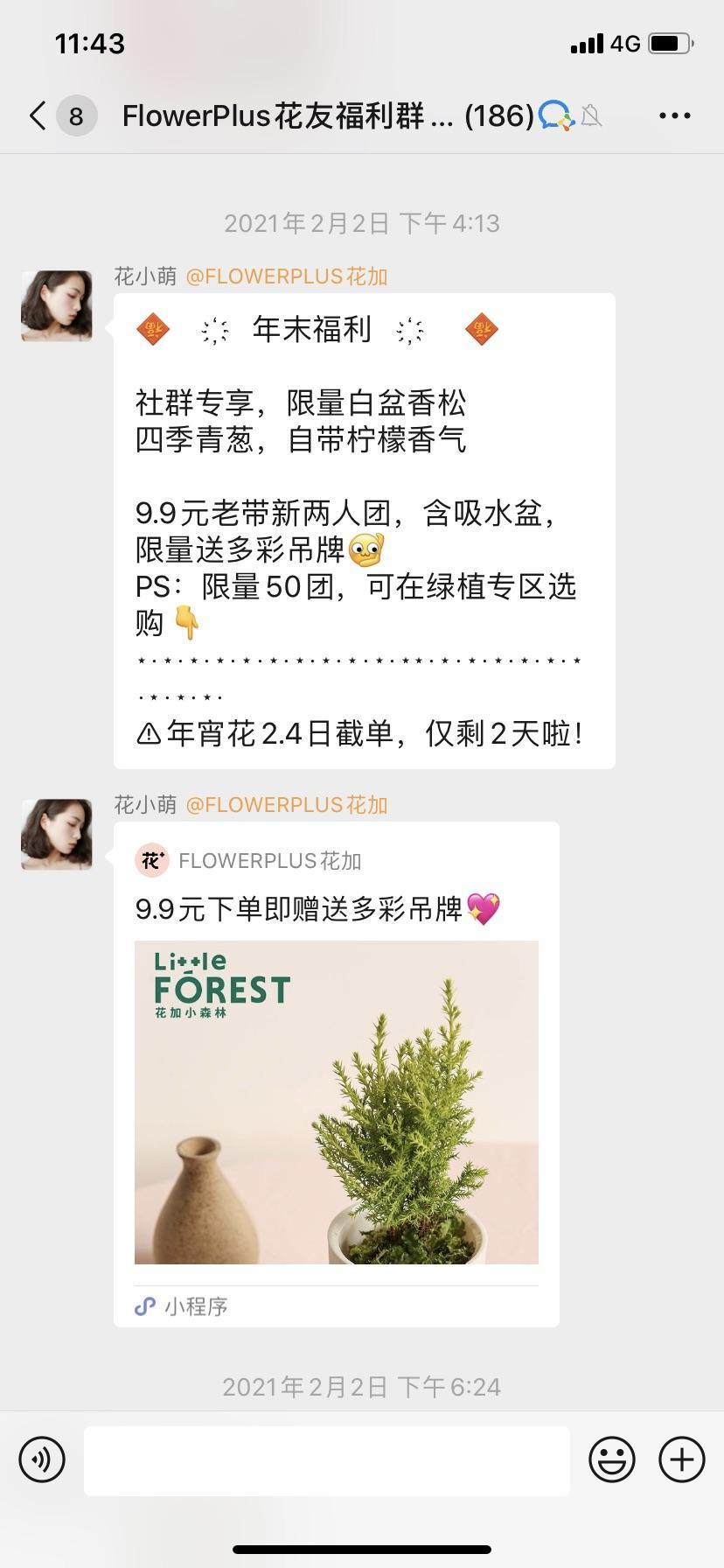This screenshot has height=1568, width=724.
Task: Tap the @FLOWERPLUS花加 mention link
Action: [288, 276]
